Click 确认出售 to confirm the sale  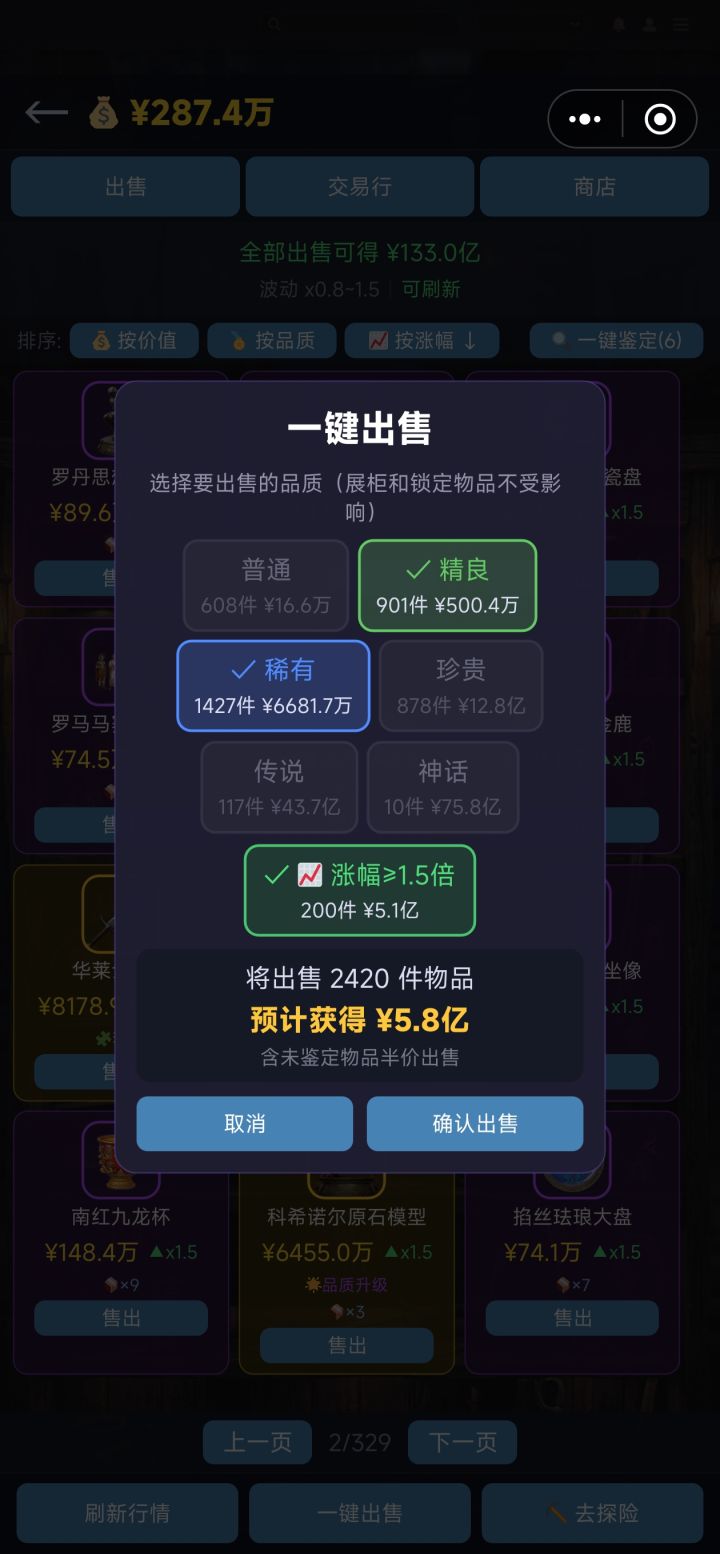pyautogui.click(x=475, y=1123)
